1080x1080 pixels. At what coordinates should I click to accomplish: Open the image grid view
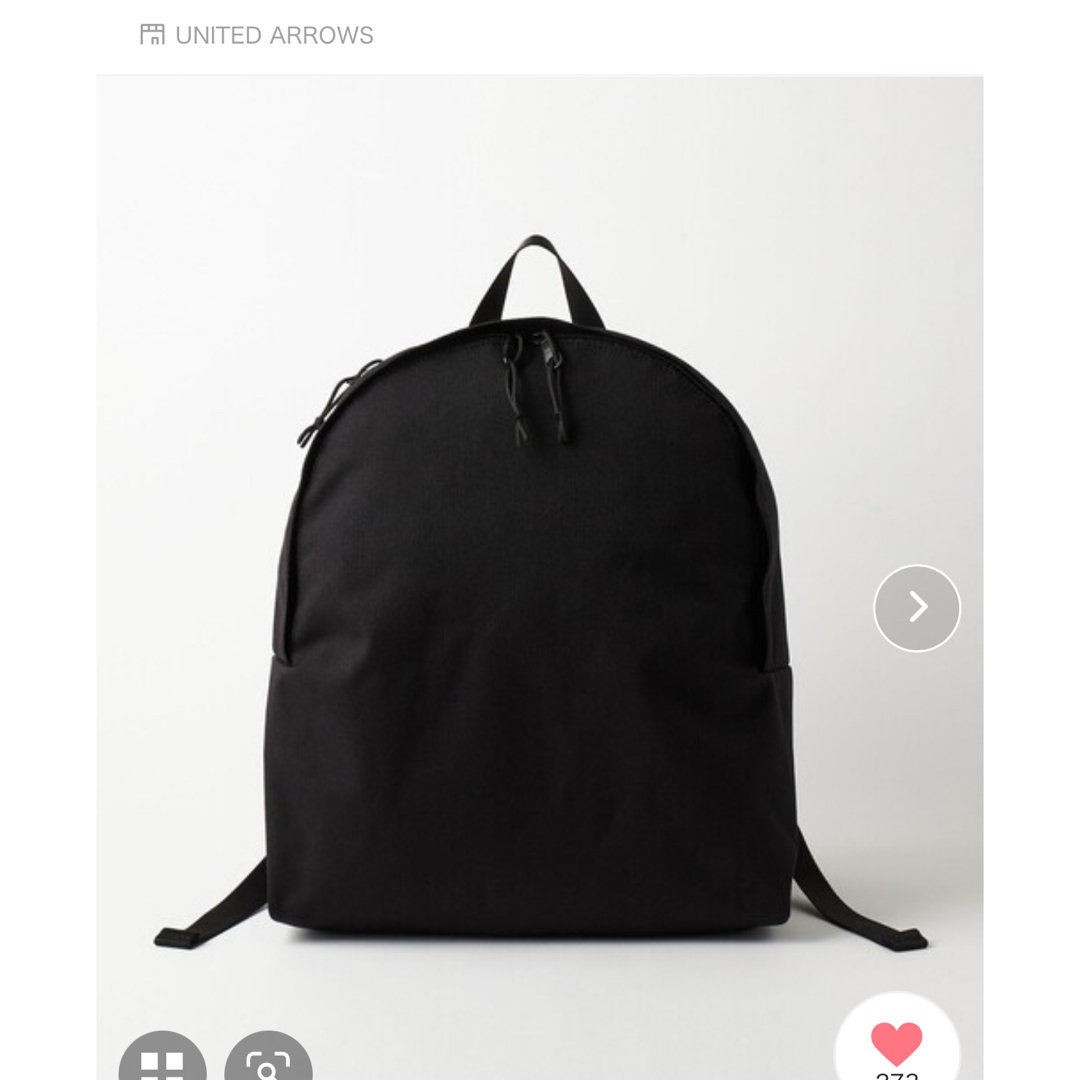(x=162, y=1060)
